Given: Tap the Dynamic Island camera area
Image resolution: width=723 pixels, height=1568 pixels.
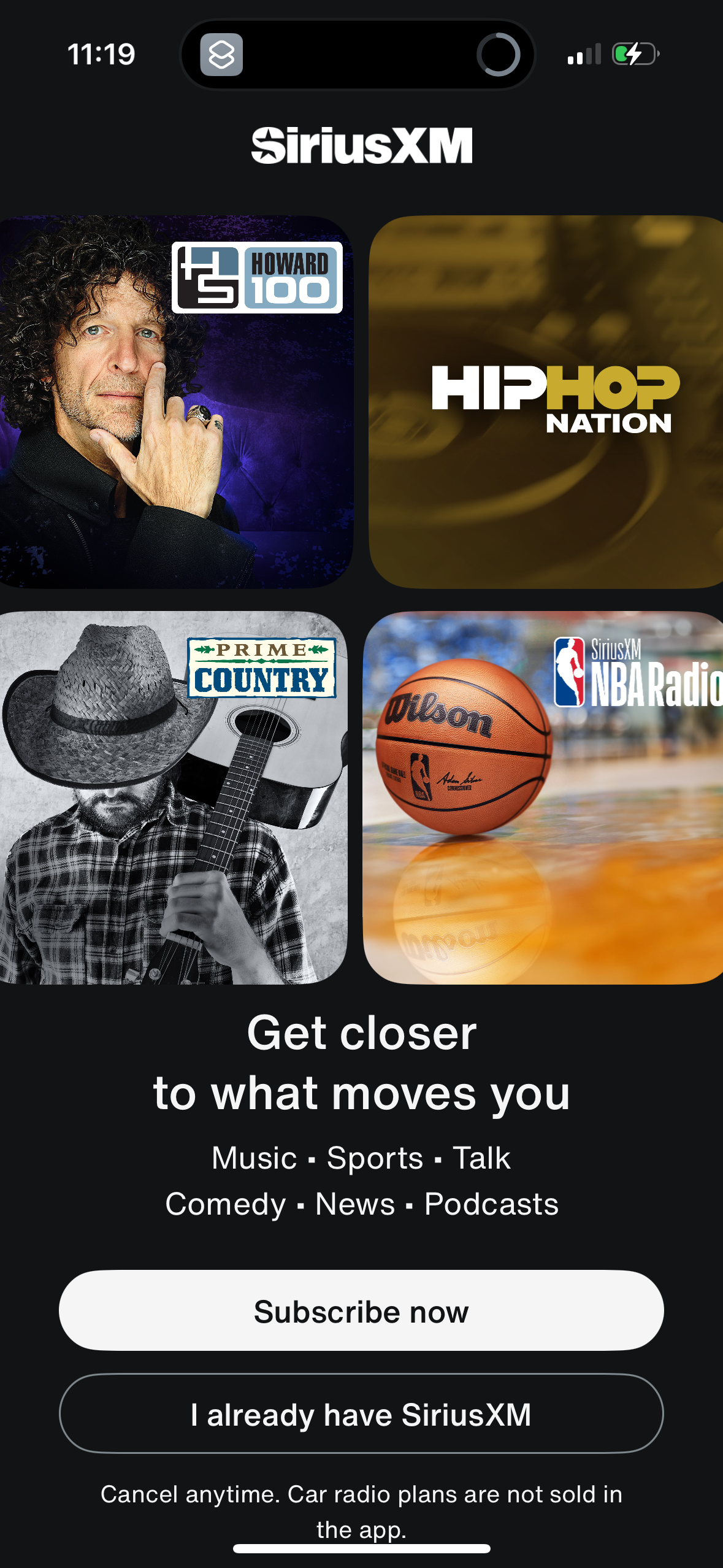Looking at the screenshot, I should (x=498, y=55).
